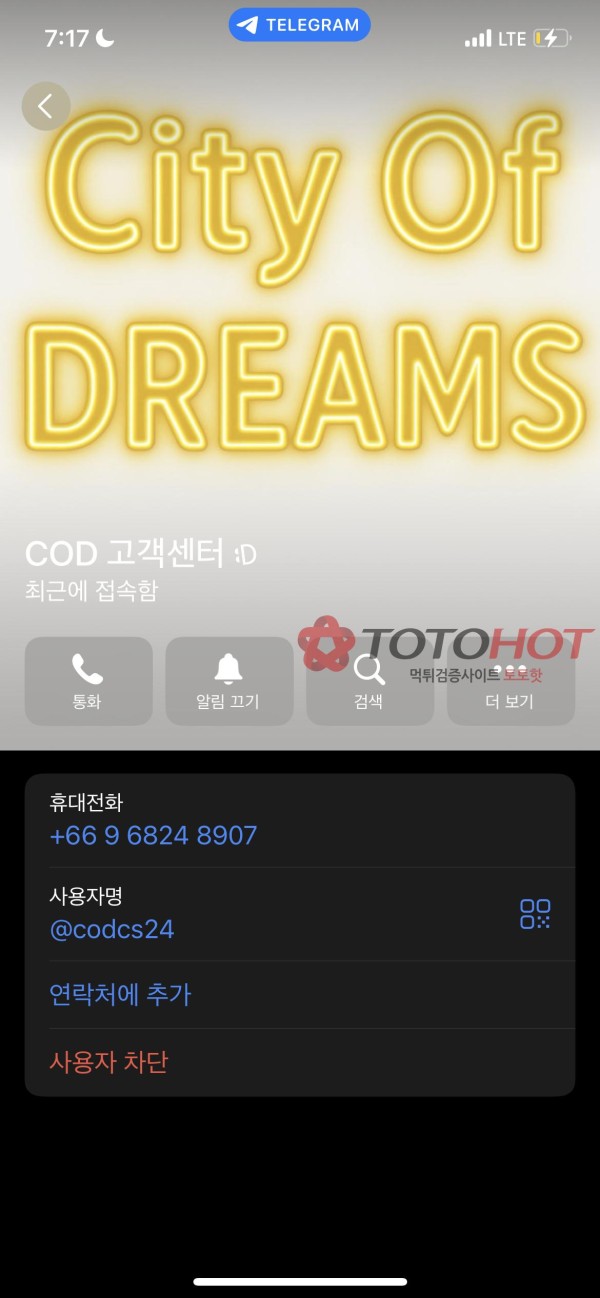The width and height of the screenshot is (600, 1298).
Task: Select 연락처에 추가 to add contact
Action: (120, 994)
